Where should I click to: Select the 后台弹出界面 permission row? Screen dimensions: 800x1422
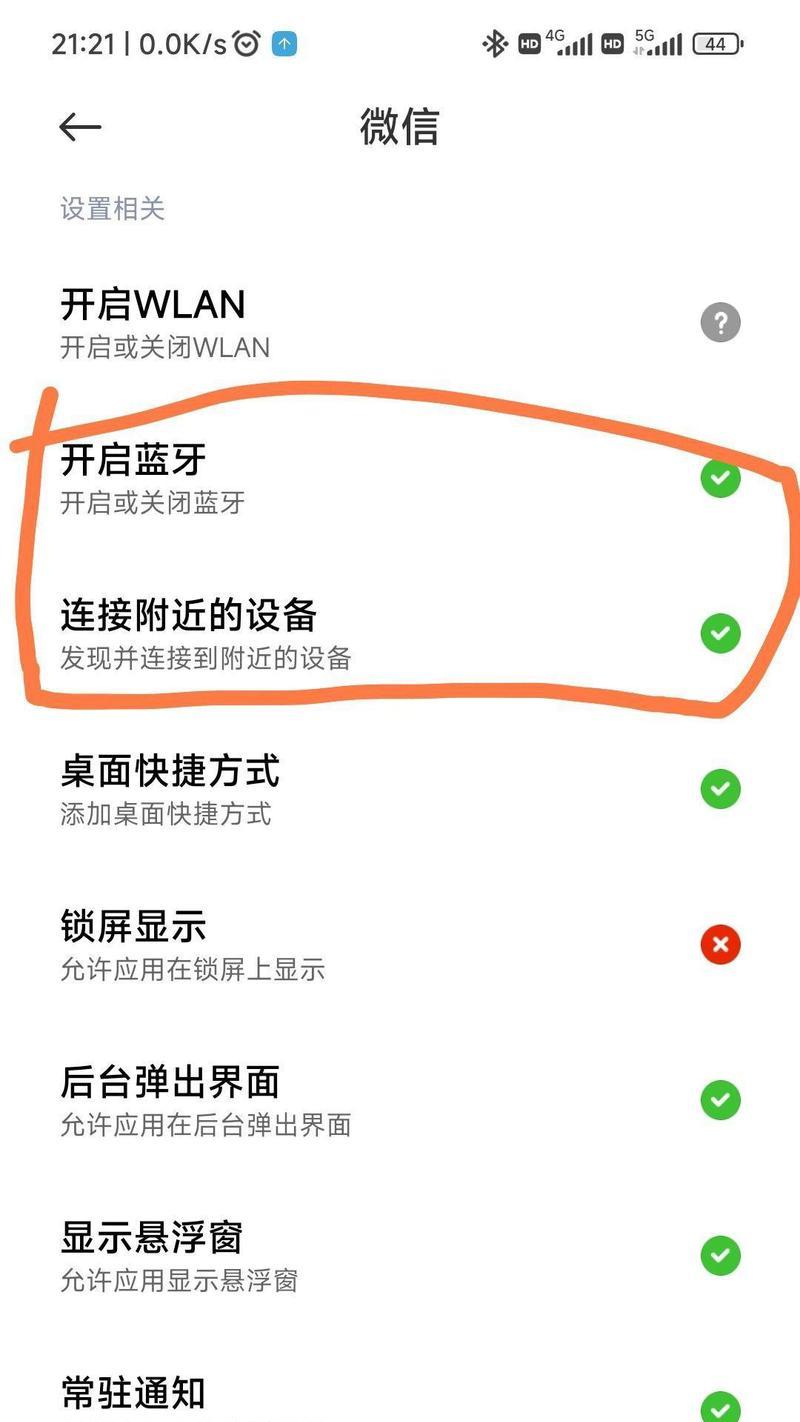(x=400, y=1099)
